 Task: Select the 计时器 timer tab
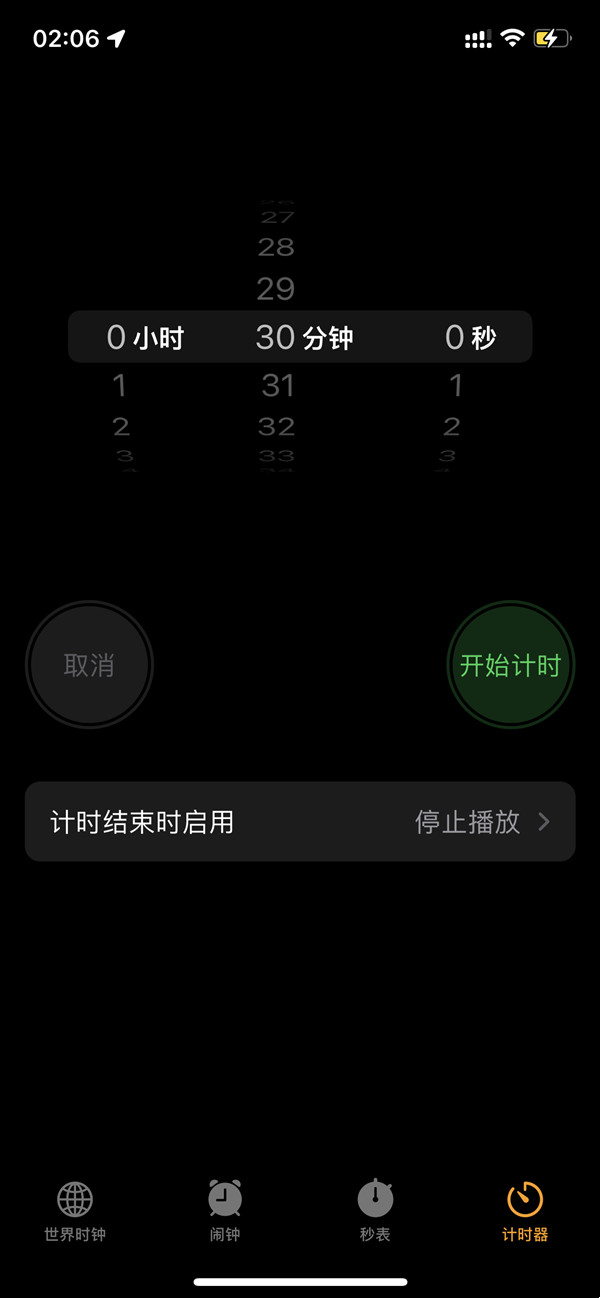(x=525, y=1210)
